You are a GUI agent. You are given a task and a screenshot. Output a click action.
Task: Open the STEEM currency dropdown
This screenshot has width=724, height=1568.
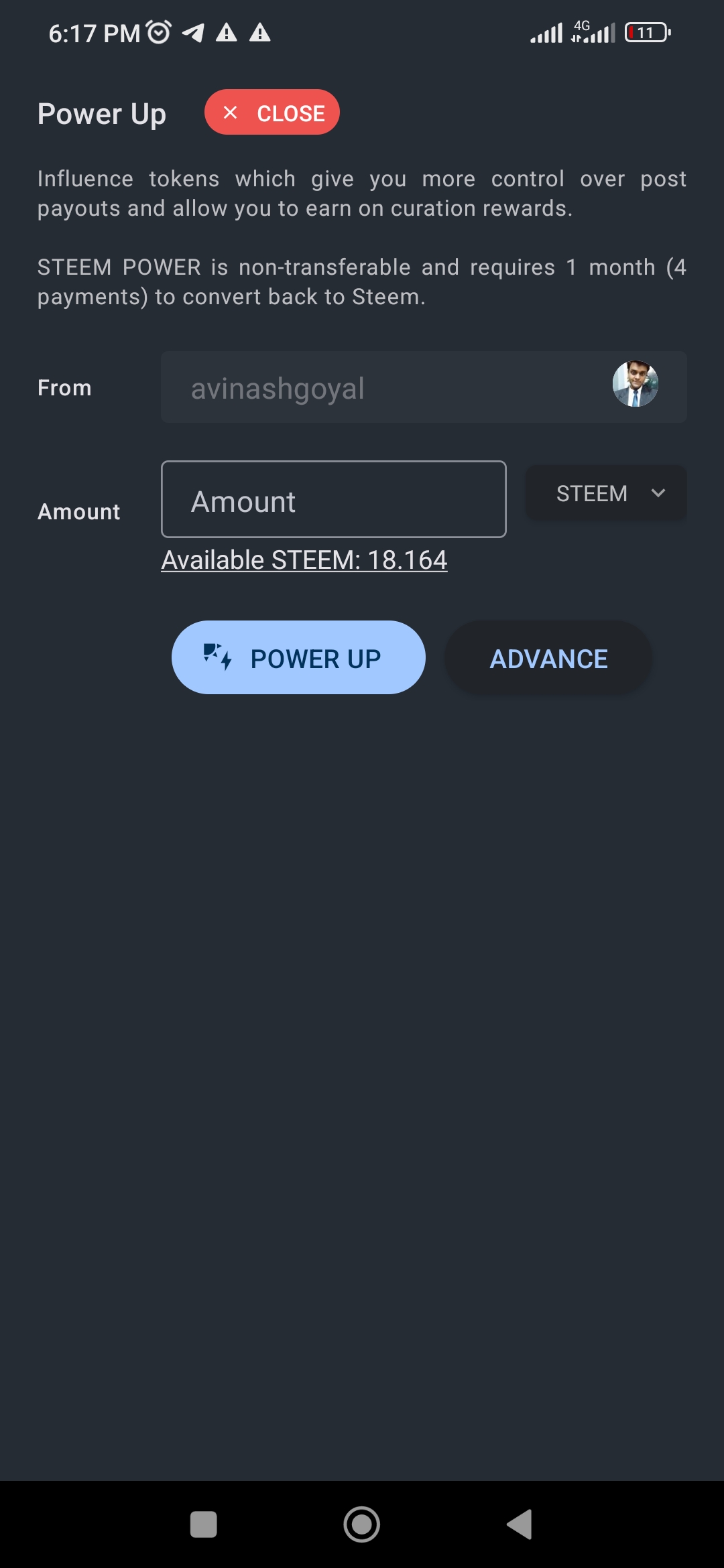coord(606,494)
